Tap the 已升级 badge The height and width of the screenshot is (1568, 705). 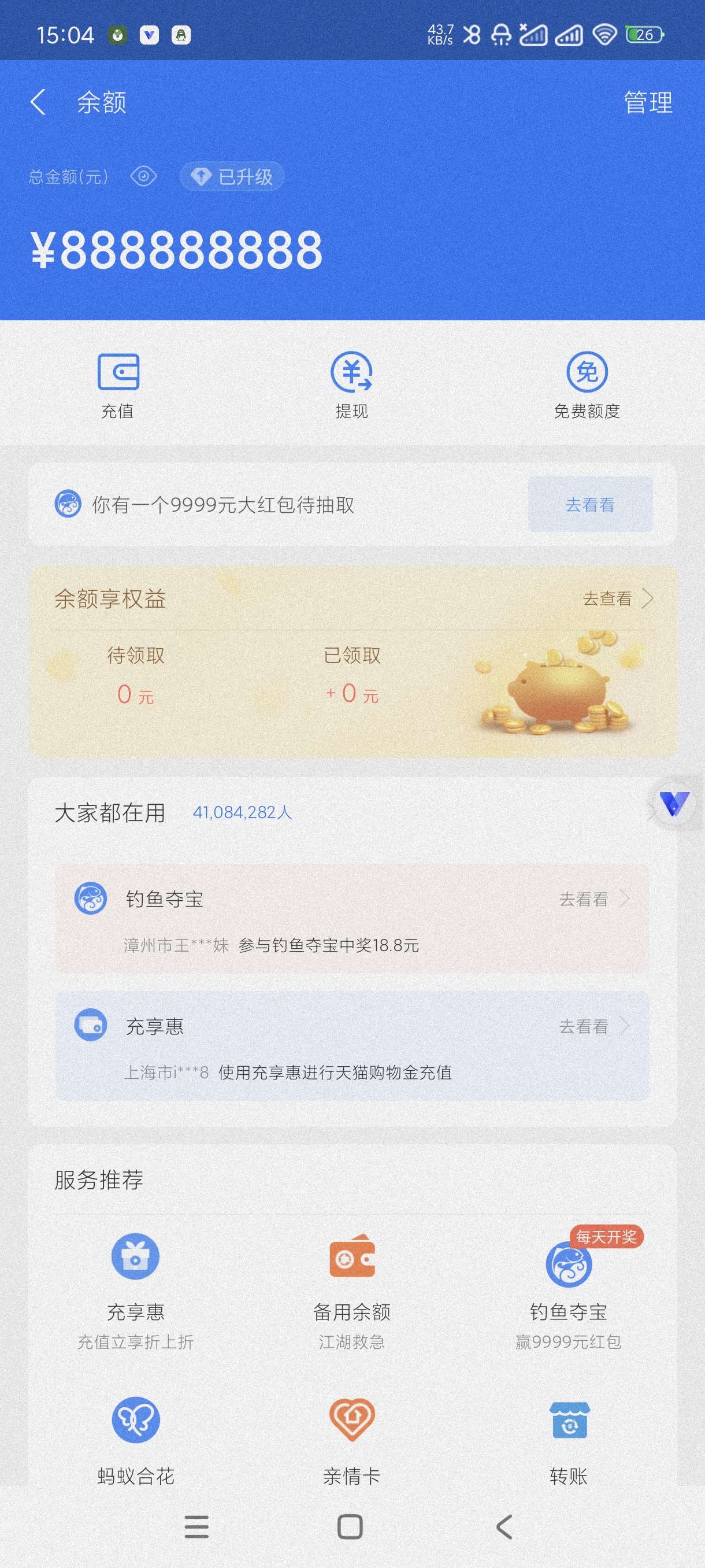(232, 176)
